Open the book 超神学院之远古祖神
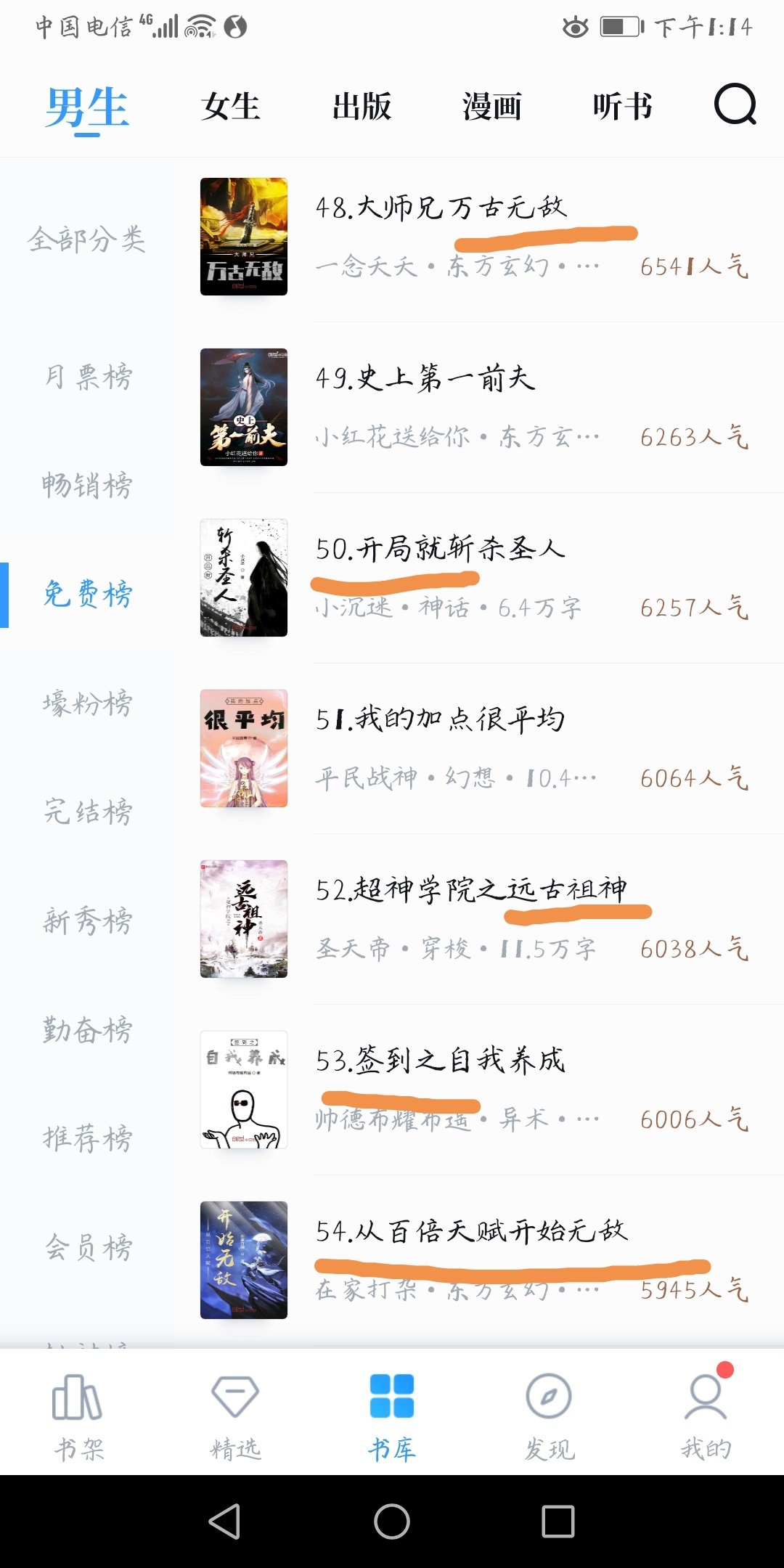 pos(470,890)
